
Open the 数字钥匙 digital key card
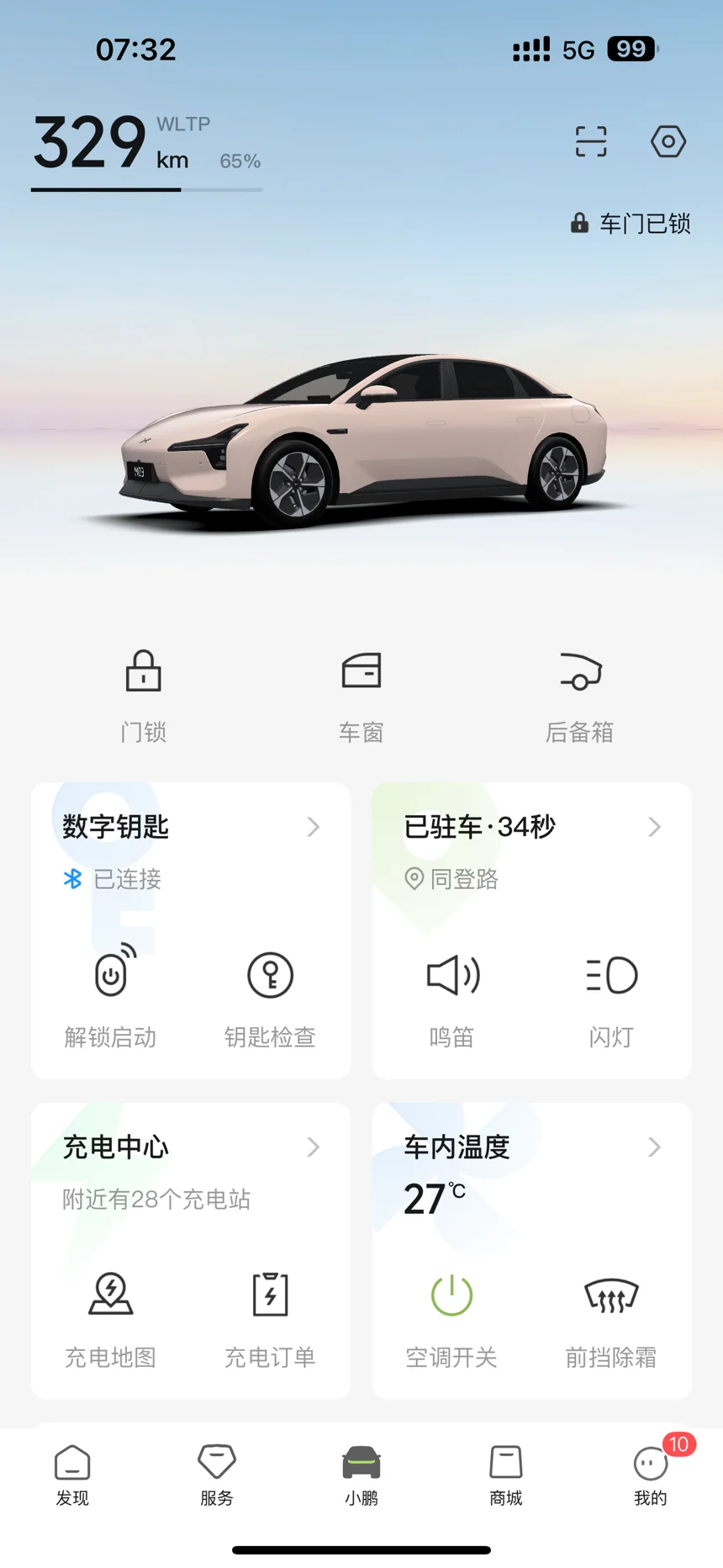click(190, 828)
